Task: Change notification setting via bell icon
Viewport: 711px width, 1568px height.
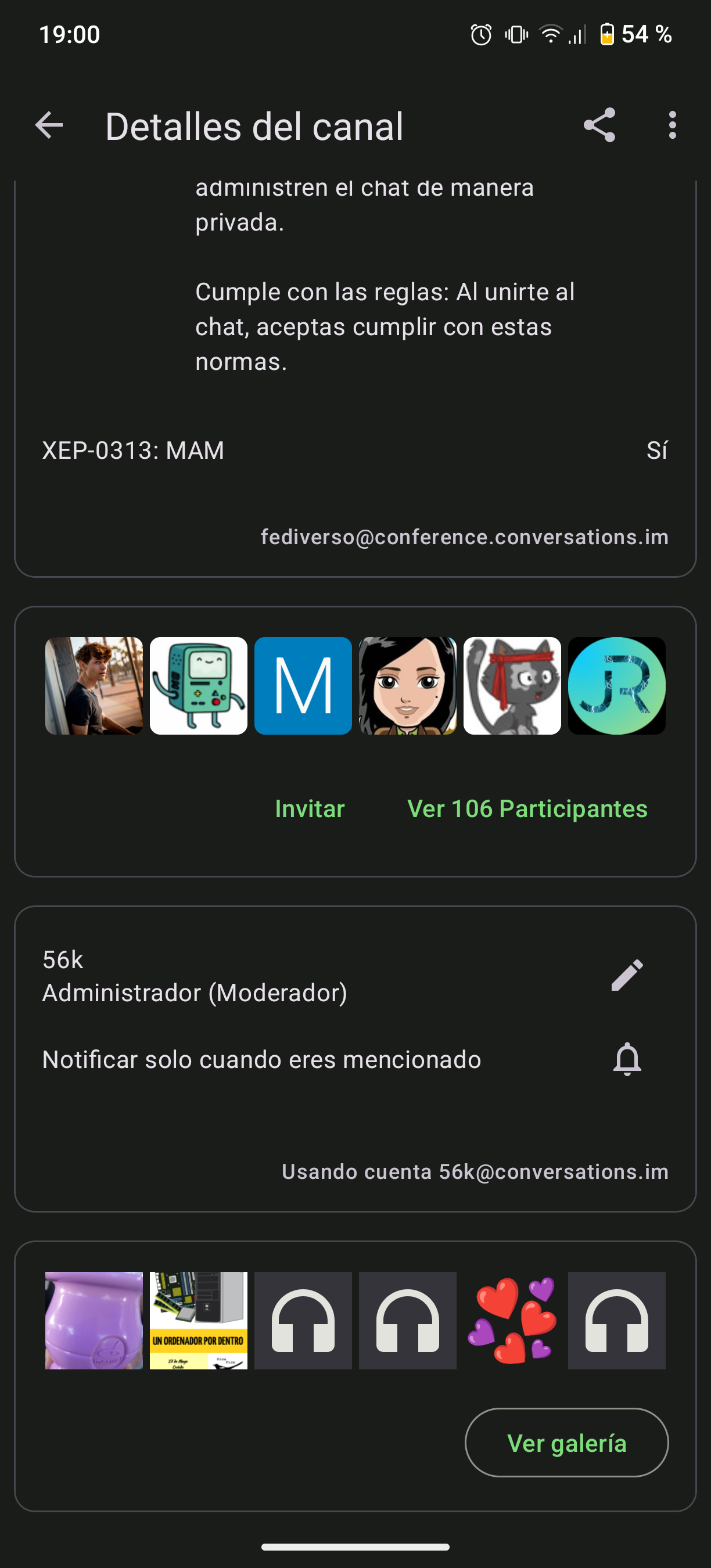Action: tap(627, 1060)
